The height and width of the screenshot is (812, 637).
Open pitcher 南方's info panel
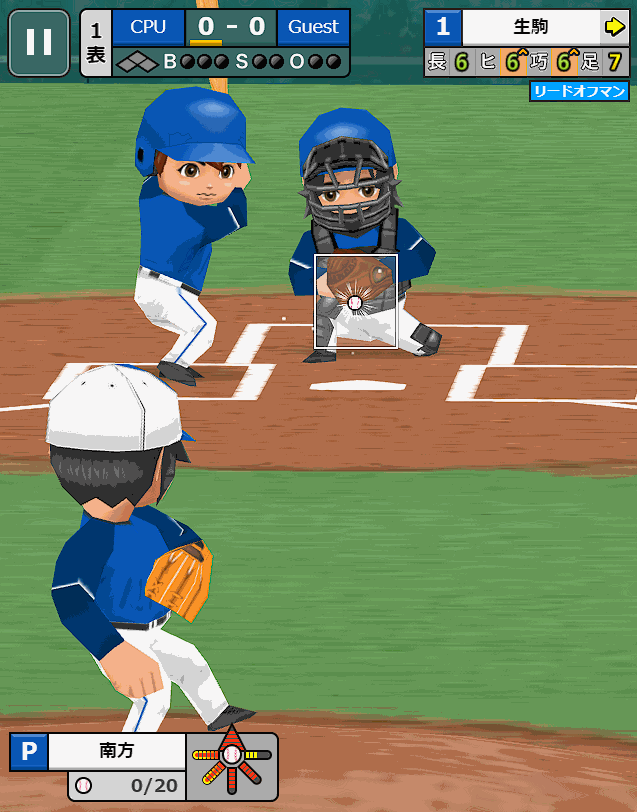coord(116,750)
